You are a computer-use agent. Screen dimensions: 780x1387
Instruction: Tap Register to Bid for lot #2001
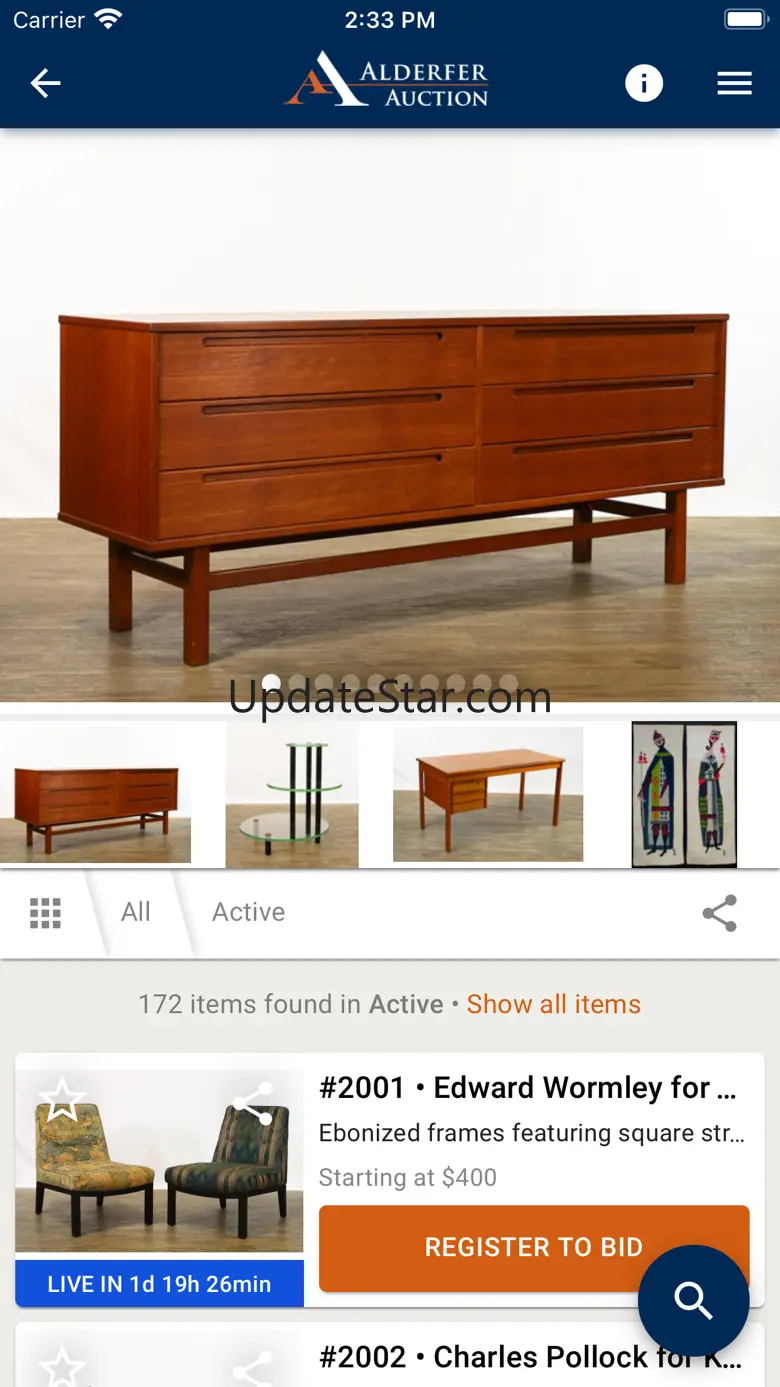(x=534, y=1247)
